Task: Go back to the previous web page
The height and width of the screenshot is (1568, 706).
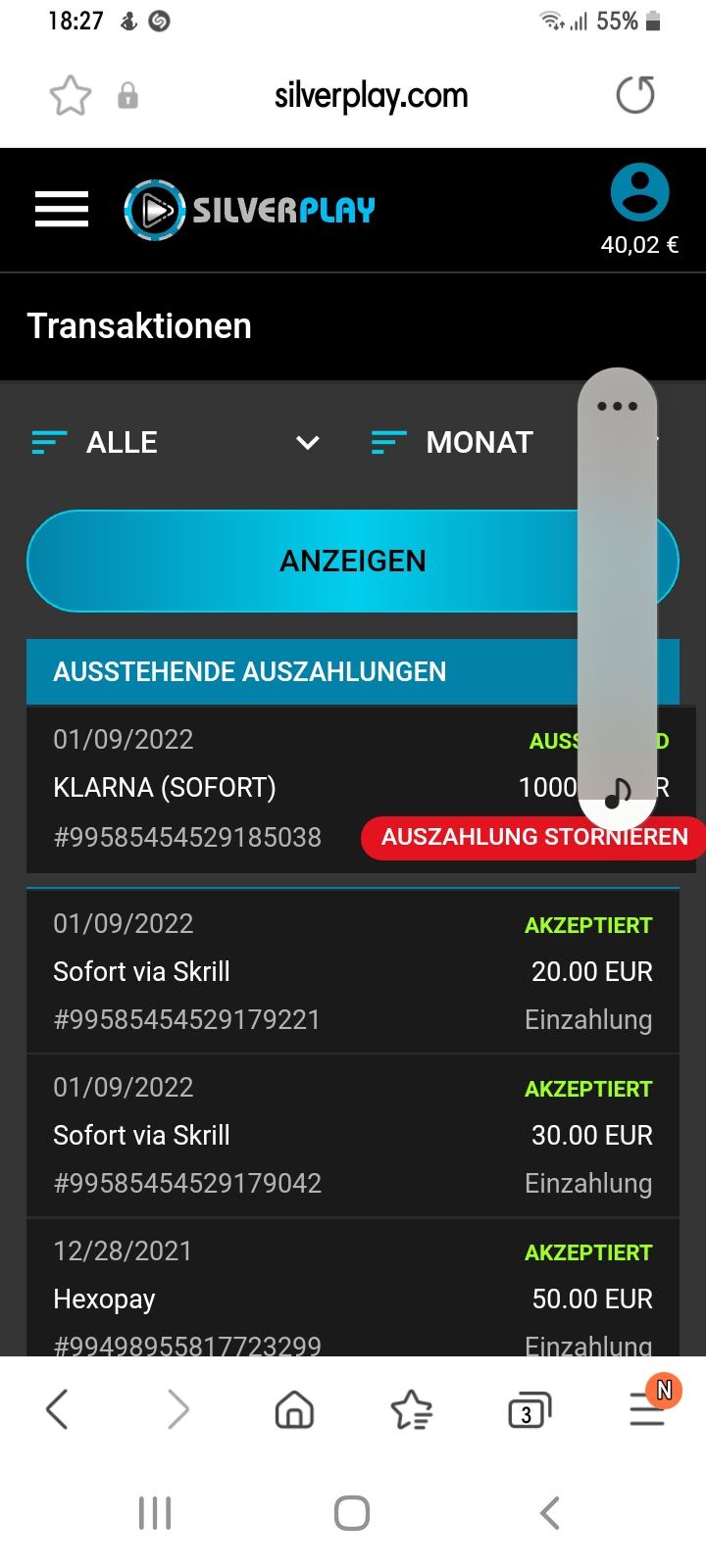Action: click(x=57, y=1410)
